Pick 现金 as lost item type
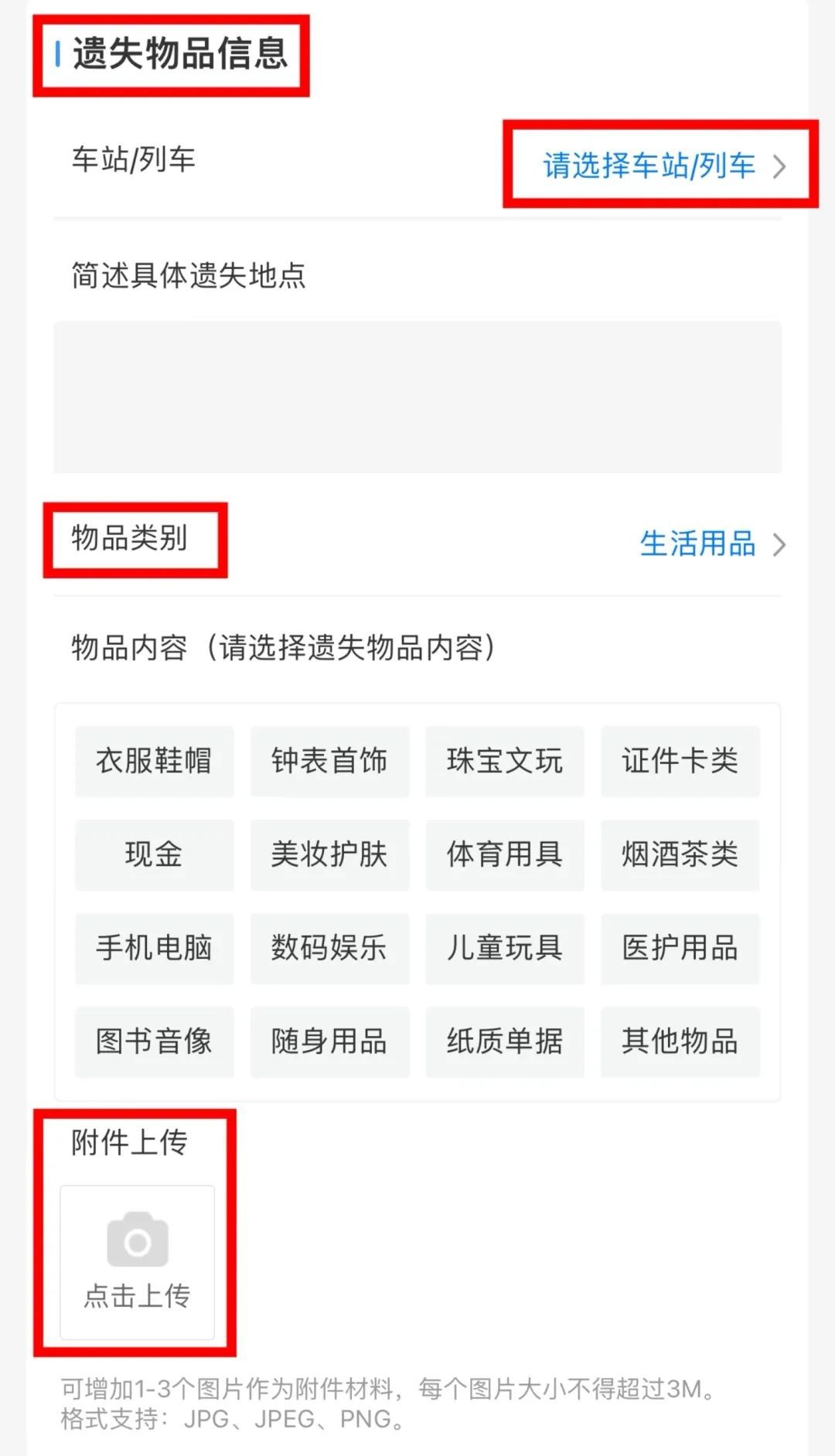This screenshot has width=835, height=1456. pyautogui.click(x=153, y=854)
